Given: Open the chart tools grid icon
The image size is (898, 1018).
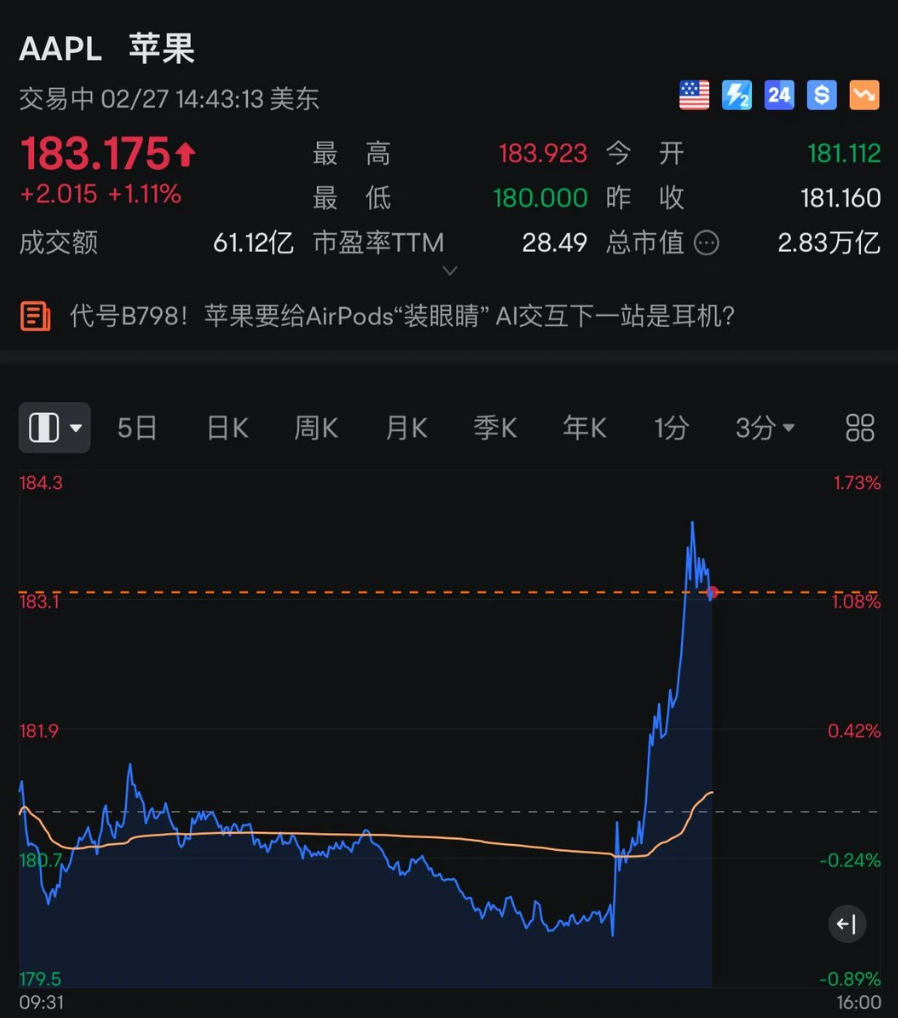Looking at the screenshot, I should [860, 428].
